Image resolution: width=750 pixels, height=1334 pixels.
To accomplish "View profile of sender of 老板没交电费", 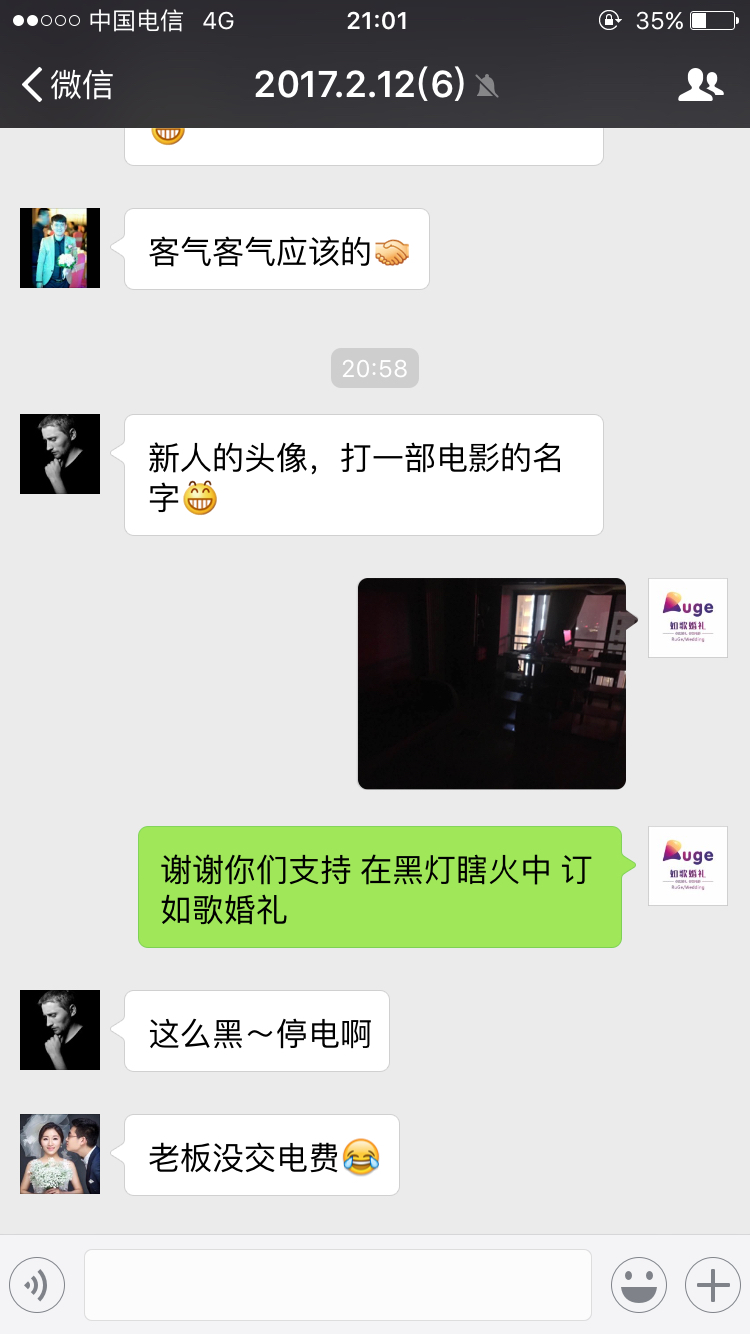I will click(x=60, y=1154).
